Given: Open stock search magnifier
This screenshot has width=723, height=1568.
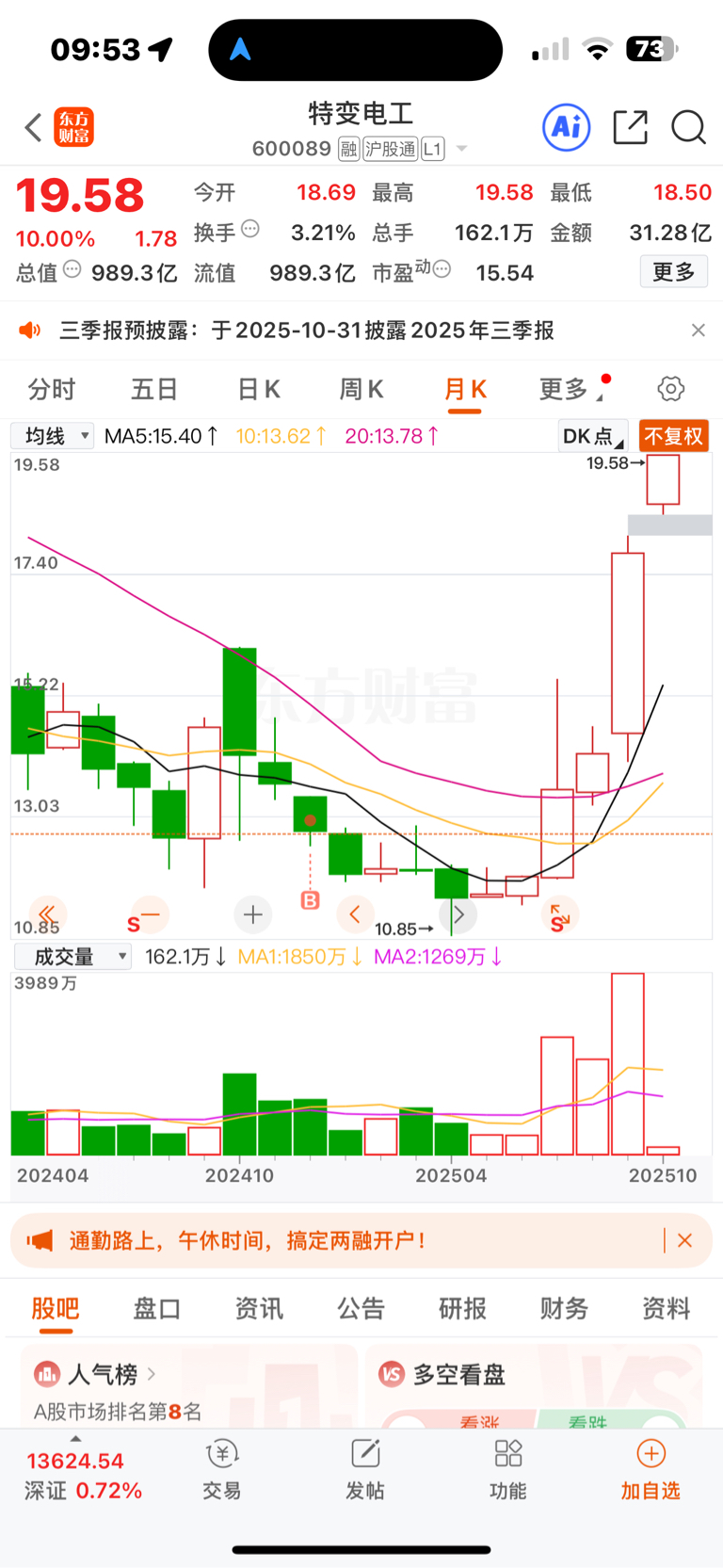Looking at the screenshot, I should (x=688, y=127).
